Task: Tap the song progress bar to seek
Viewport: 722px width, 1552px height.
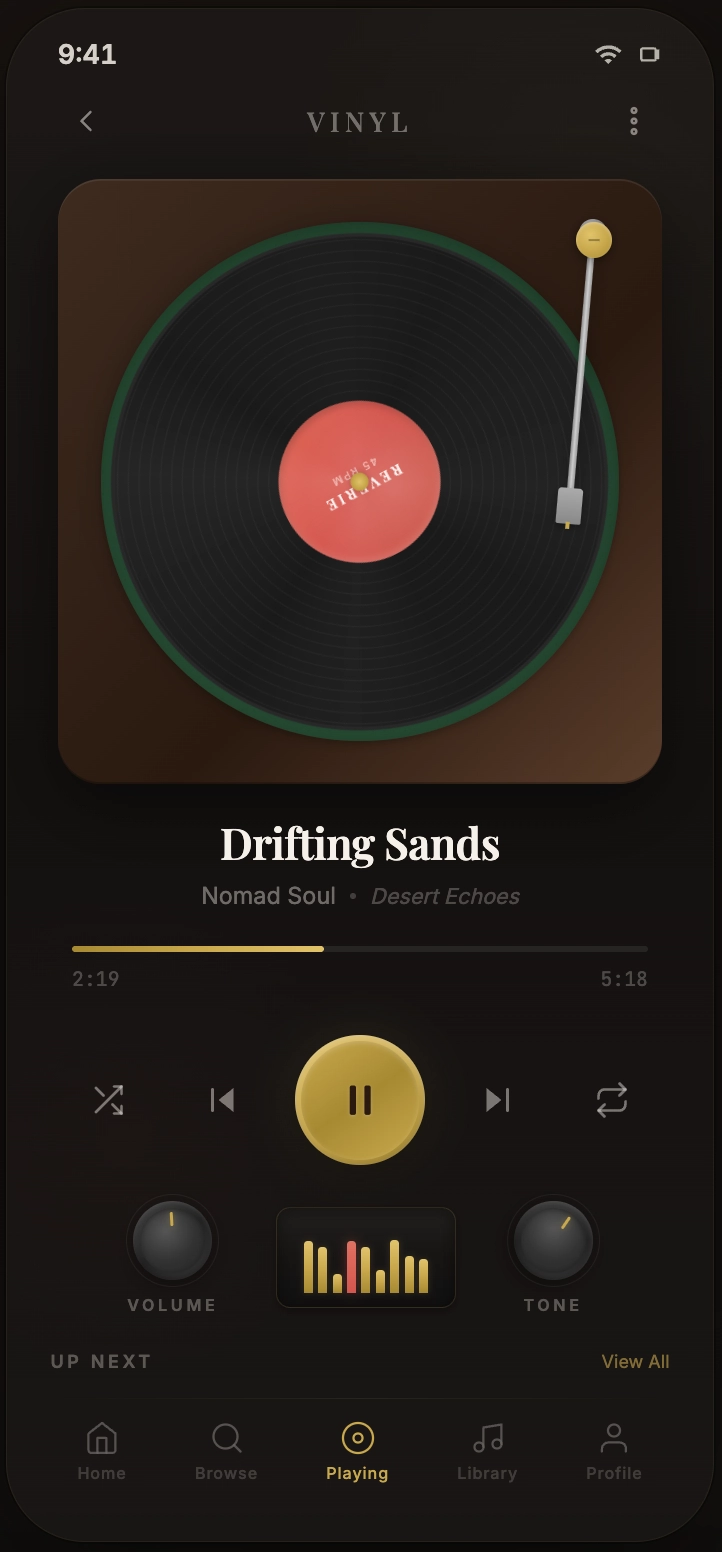Action: tap(360, 948)
